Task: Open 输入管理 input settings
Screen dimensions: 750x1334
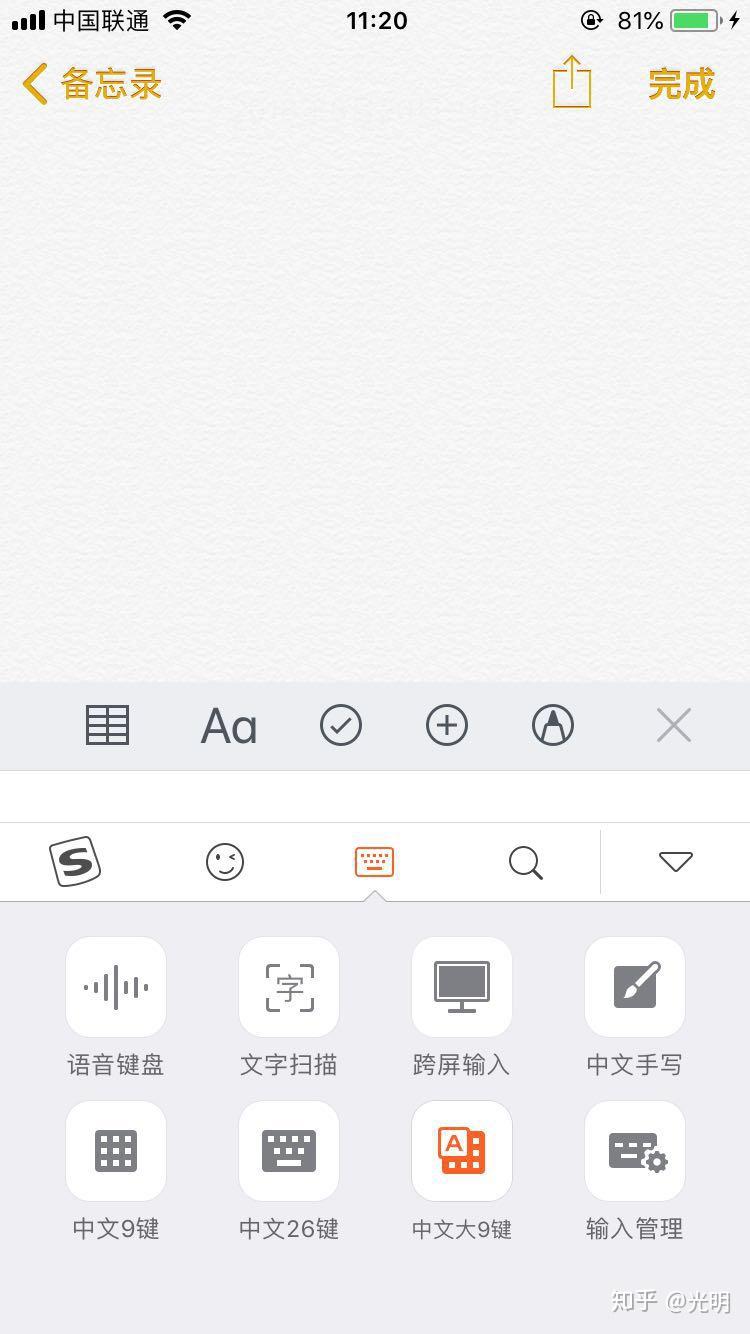Action: click(x=635, y=1152)
